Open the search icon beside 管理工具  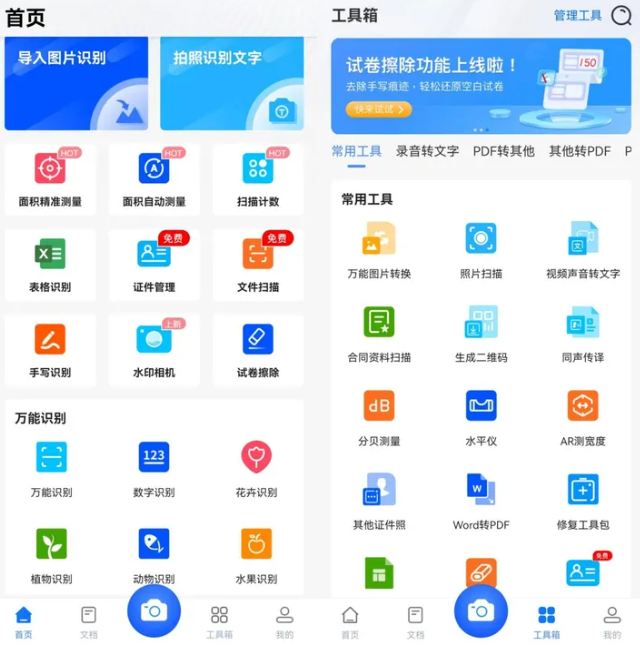tap(621, 16)
